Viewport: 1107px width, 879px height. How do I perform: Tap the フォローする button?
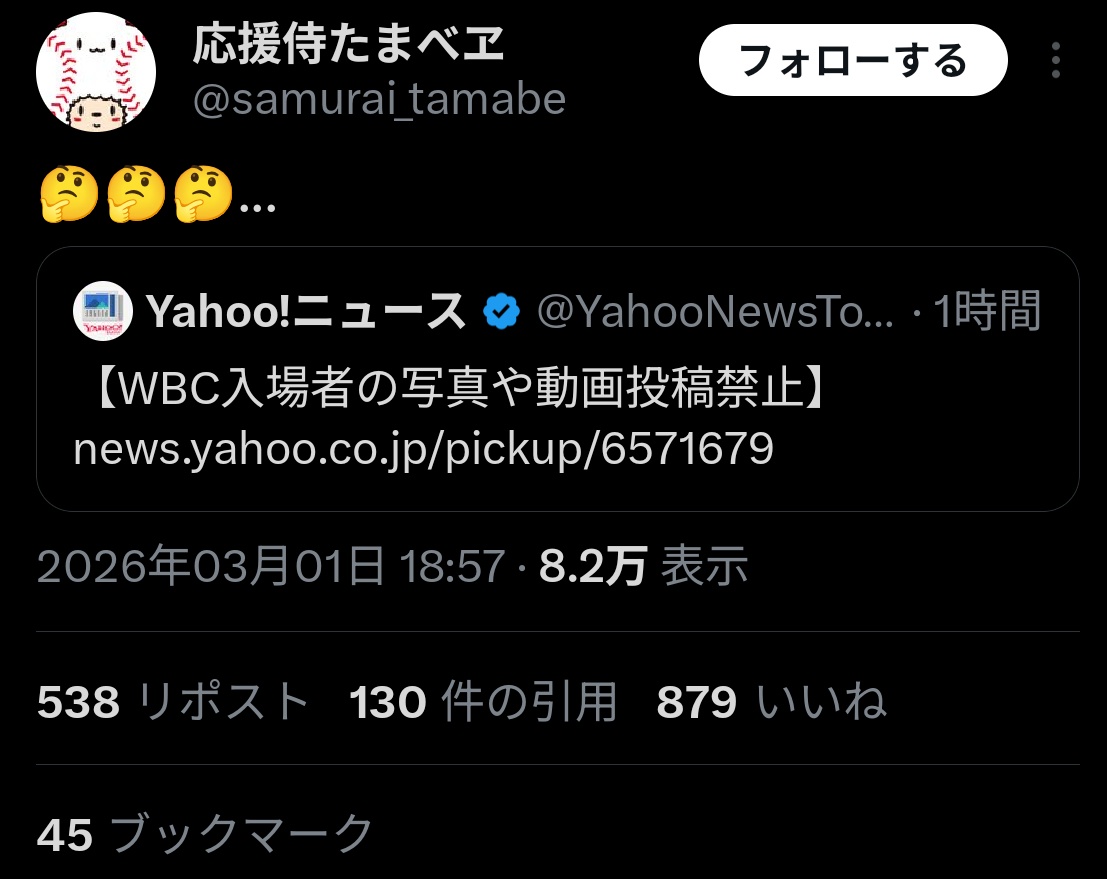(x=852, y=61)
